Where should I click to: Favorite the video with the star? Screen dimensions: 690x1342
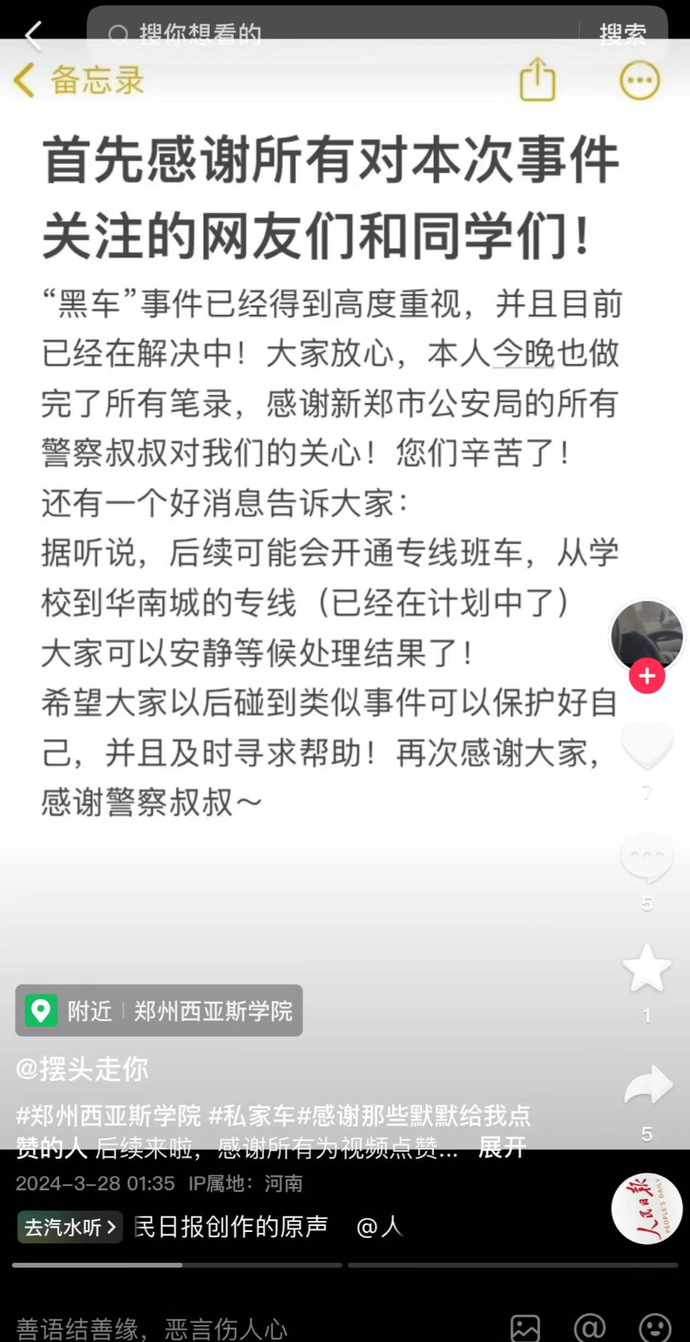(647, 968)
